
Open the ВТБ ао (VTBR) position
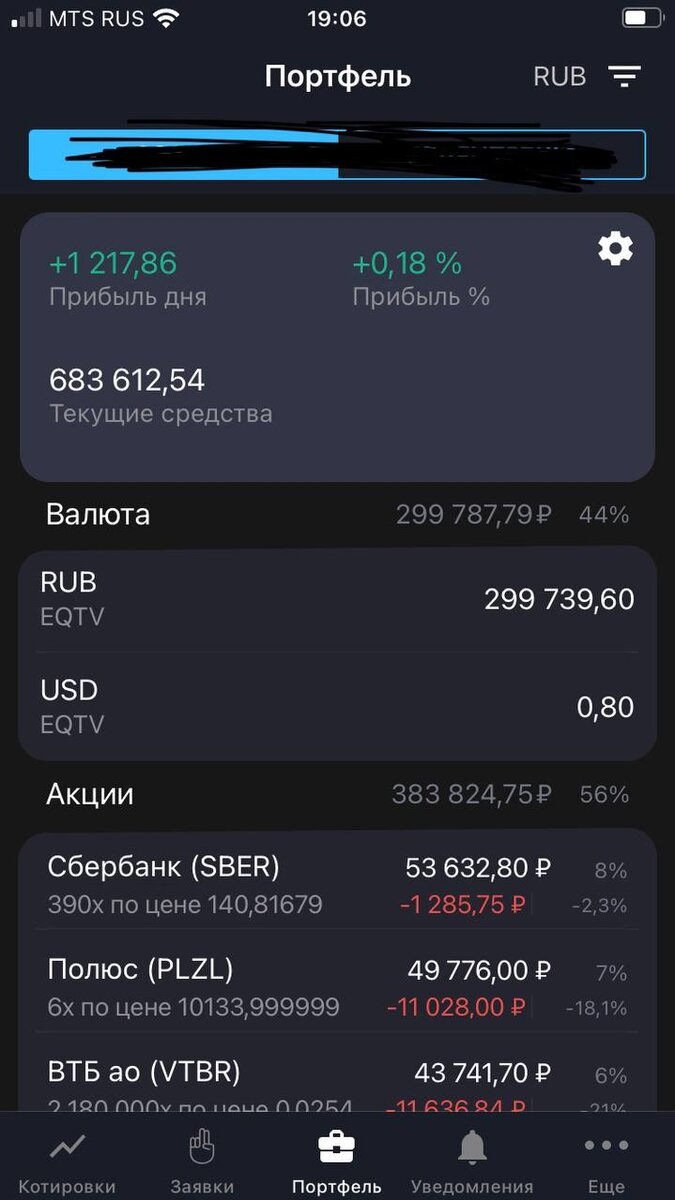337,1075
